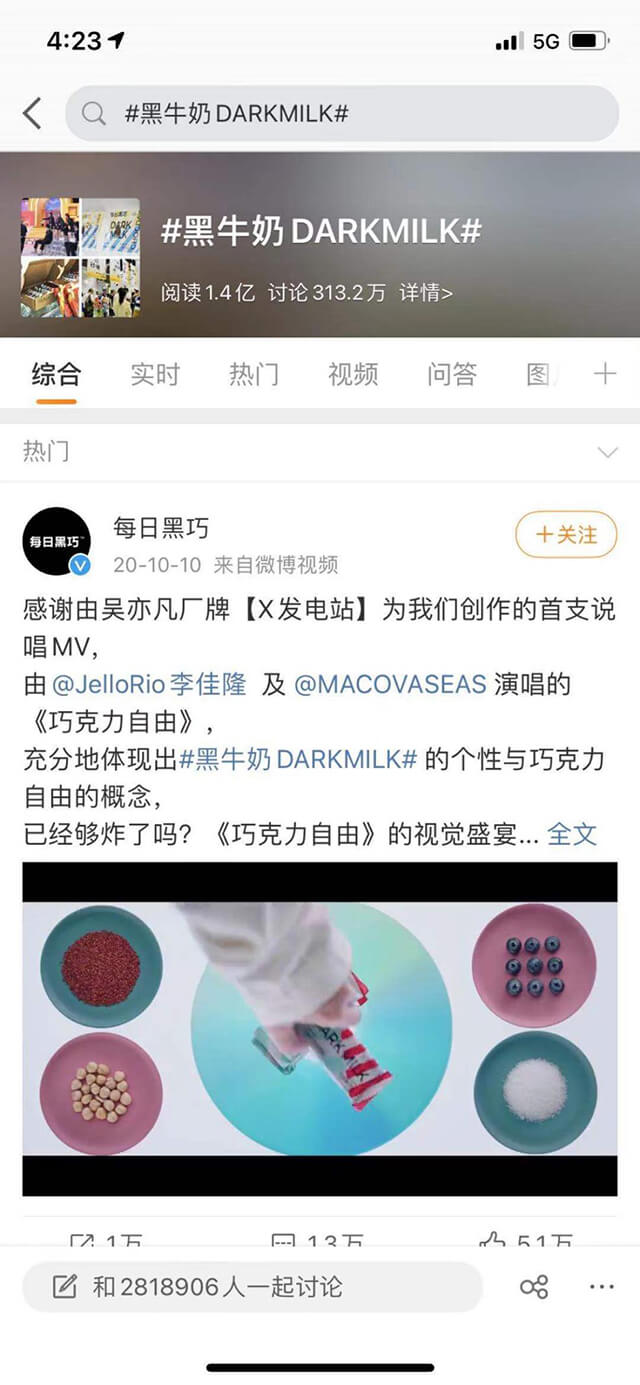
Task: Follow 每日黑巧 with the +关注 button
Action: click(x=566, y=535)
